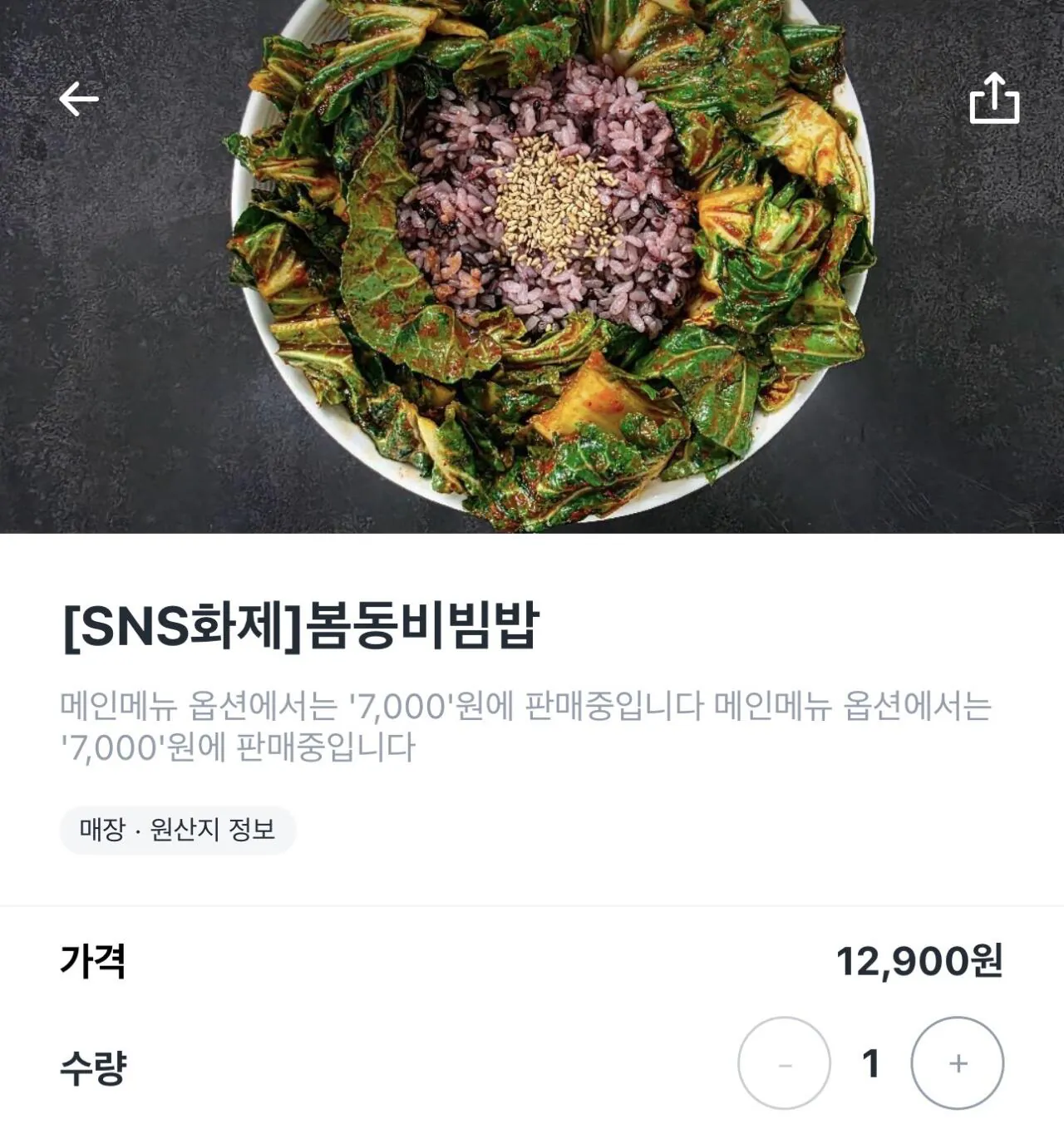The image size is (1064, 1139).
Task: Decrease quantity with the minus button
Action: 784,1063
